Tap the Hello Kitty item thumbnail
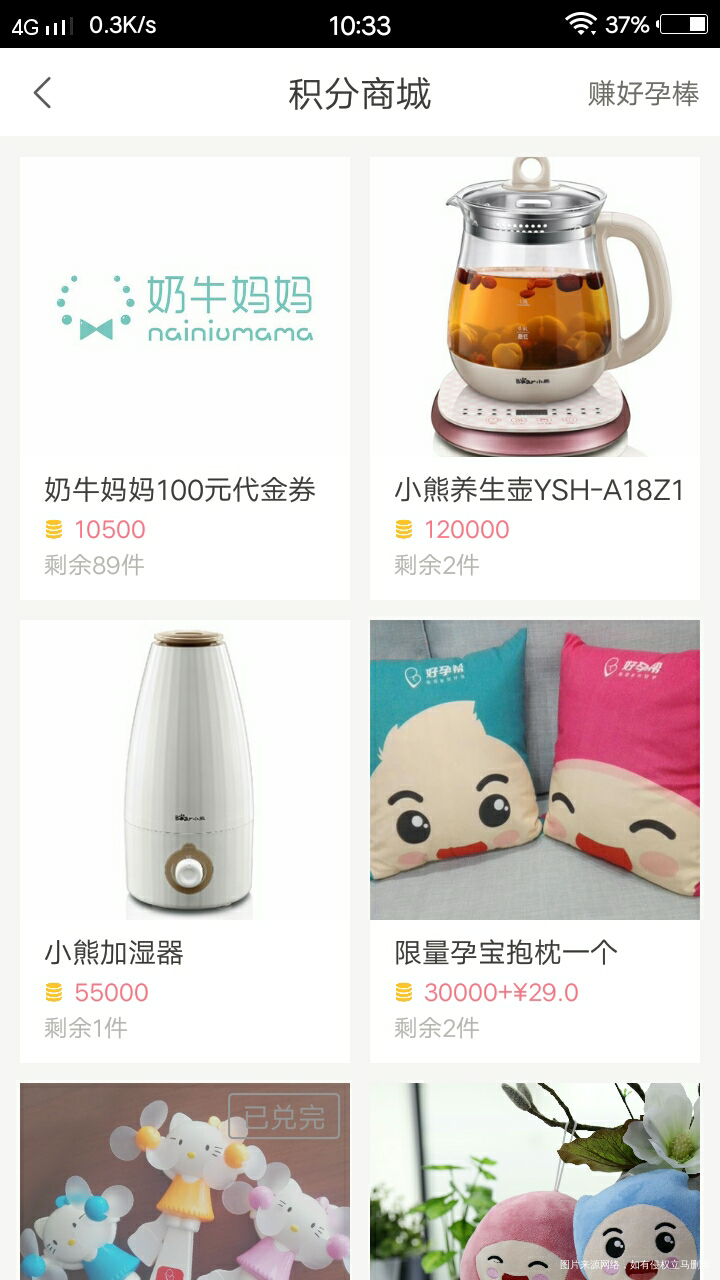This screenshot has width=720, height=1280. (183, 1180)
